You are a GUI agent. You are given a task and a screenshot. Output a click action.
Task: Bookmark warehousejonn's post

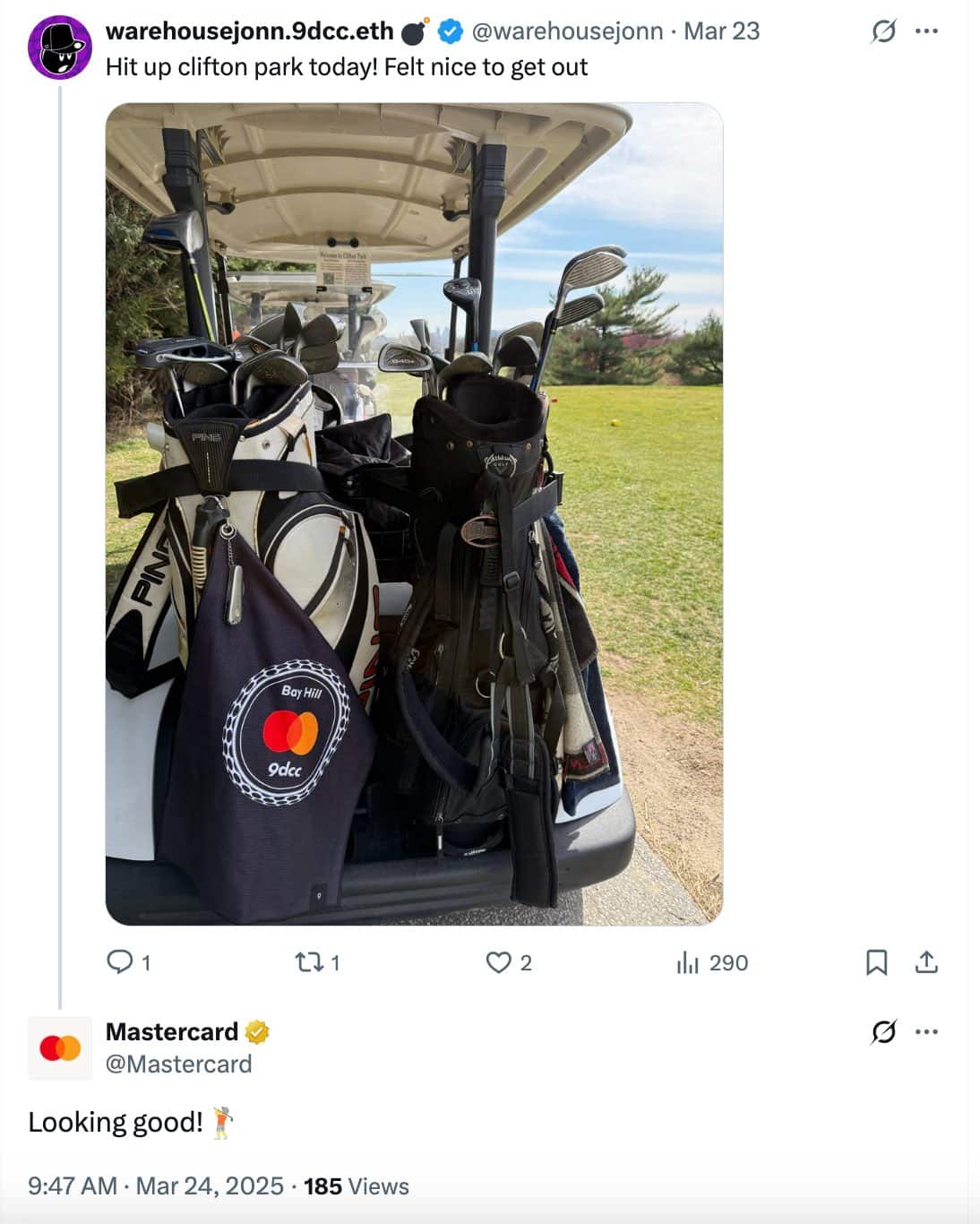876,962
